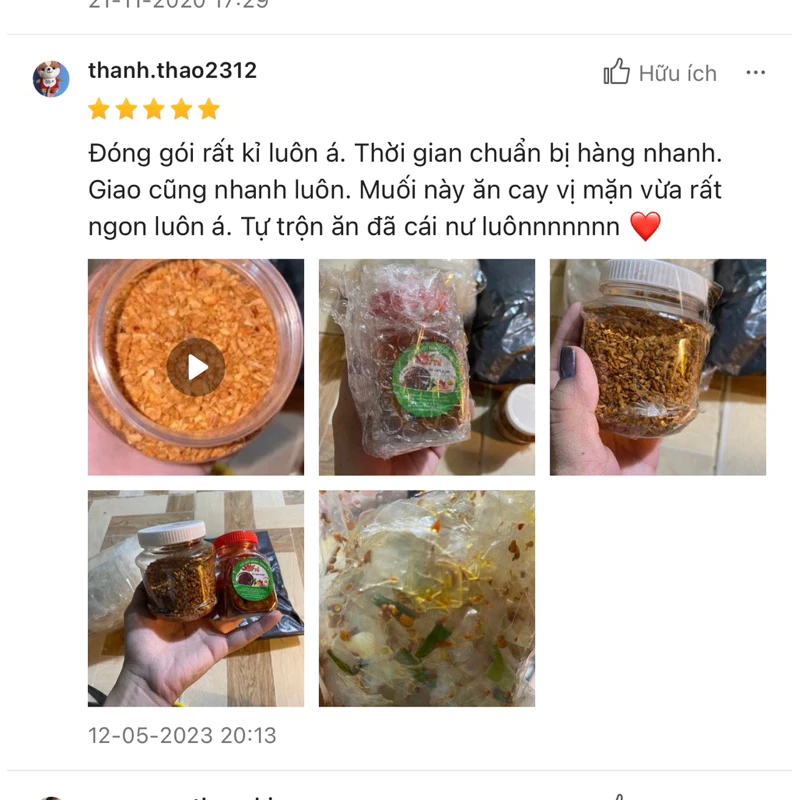800x800 pixels.
Task: View photo of mixed rice paper salad
Action: [427, 598]
